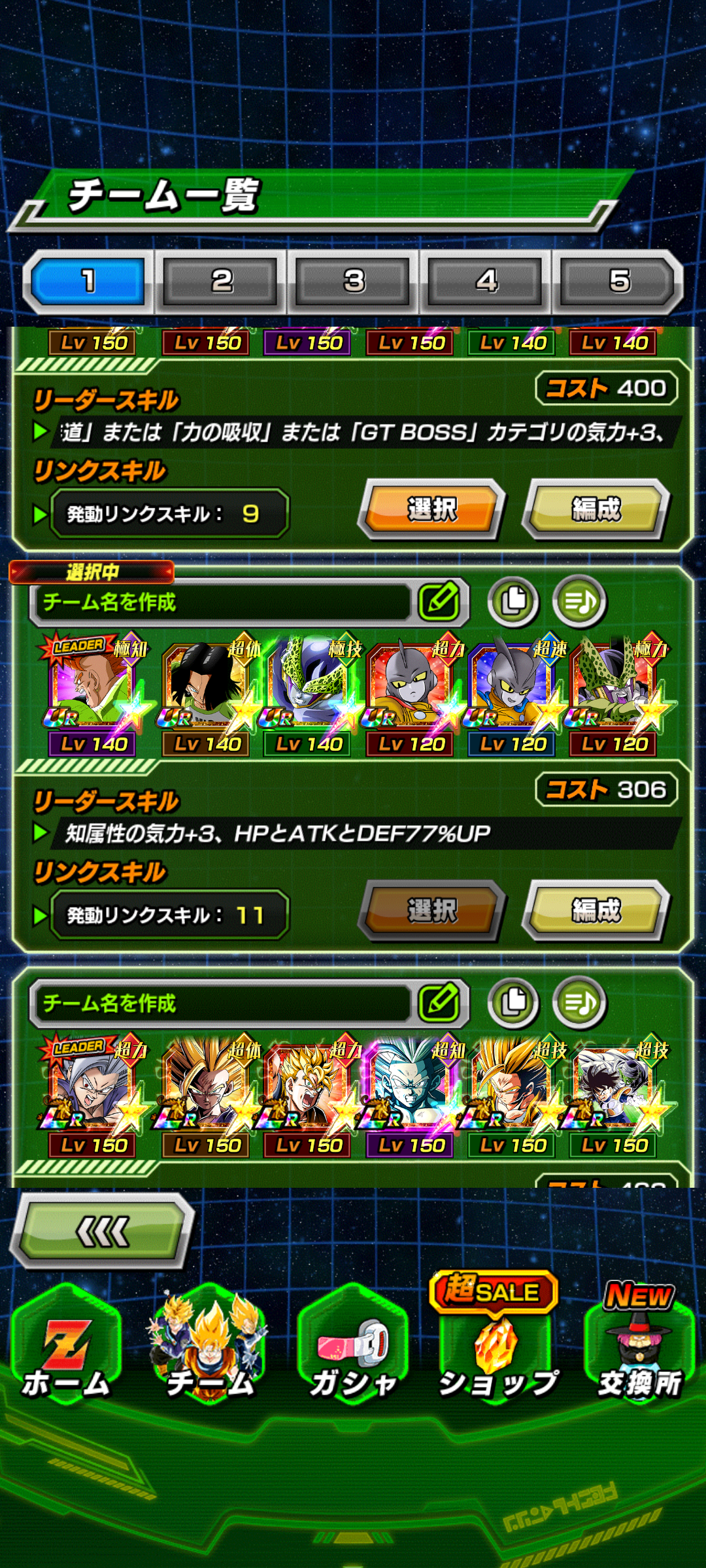
Task: Tap 編成 on the コスト 400 team
Action: (596, 510)
